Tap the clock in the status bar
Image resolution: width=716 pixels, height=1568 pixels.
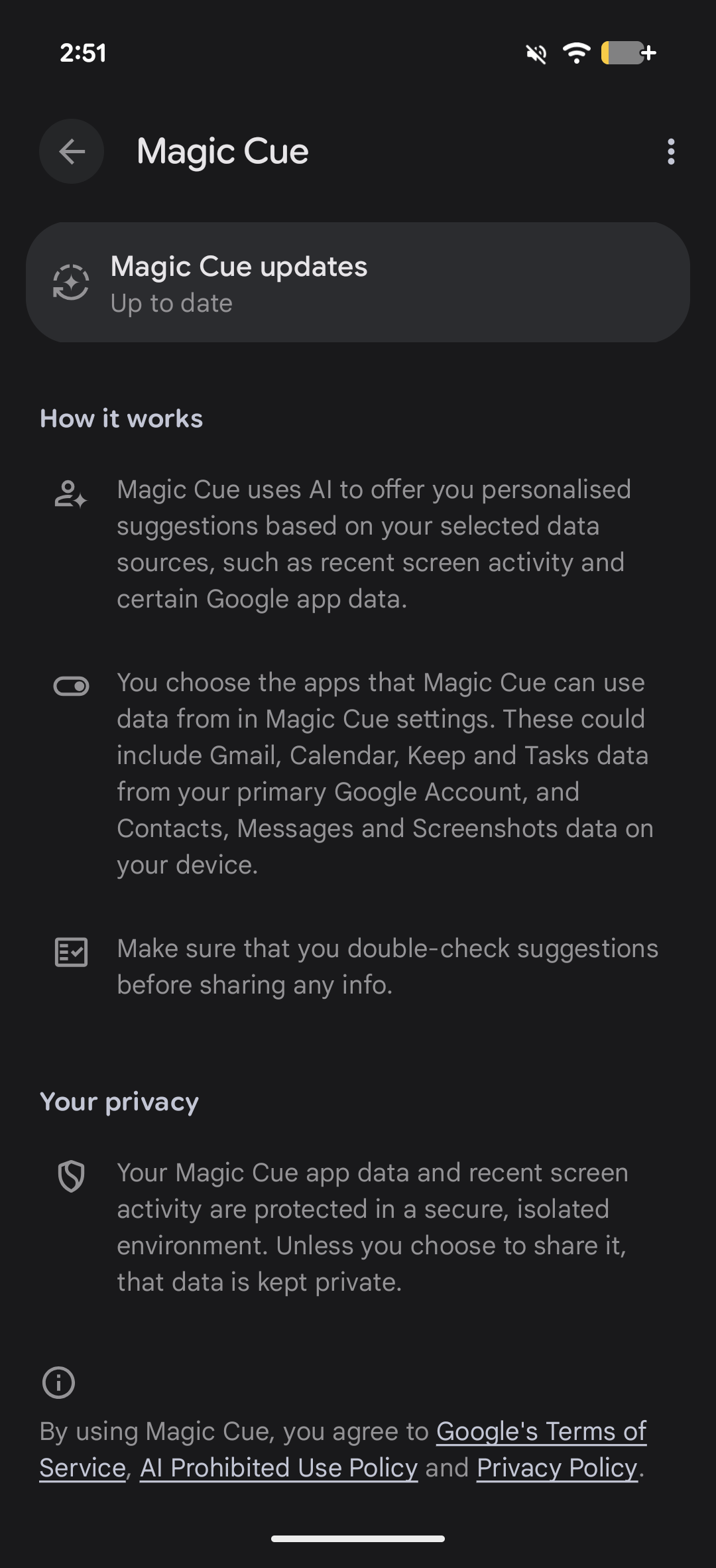(x=82, y=53)
